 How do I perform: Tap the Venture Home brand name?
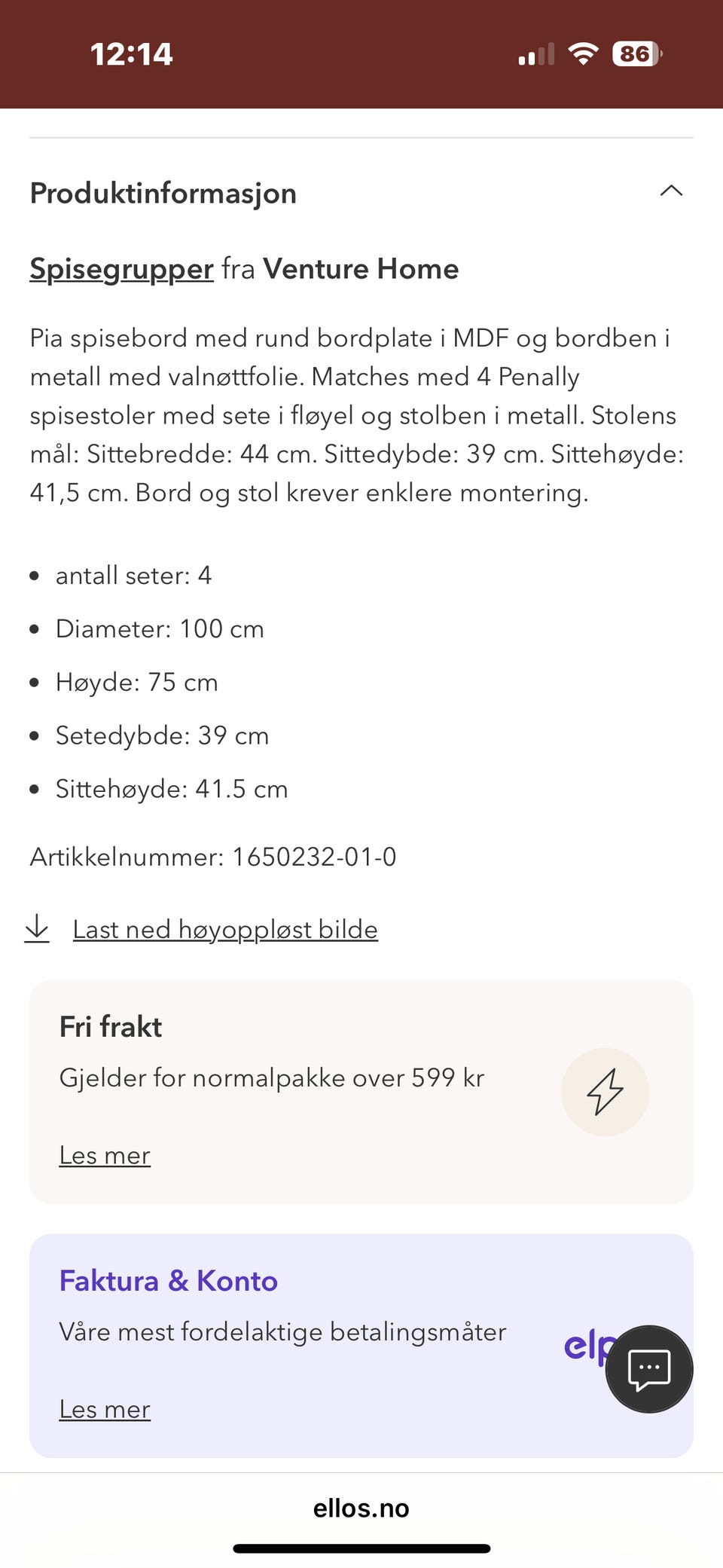click(361, 269)
